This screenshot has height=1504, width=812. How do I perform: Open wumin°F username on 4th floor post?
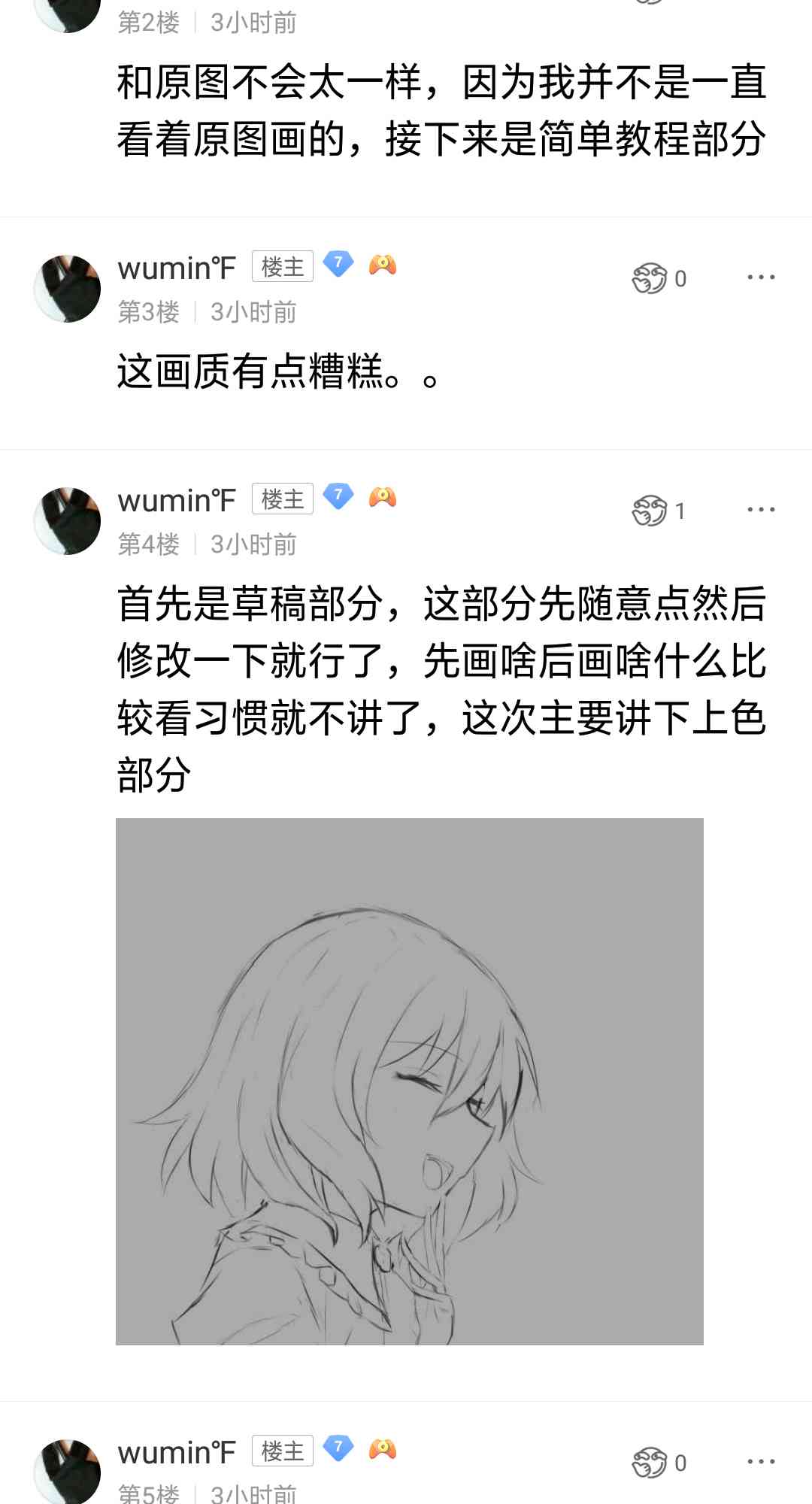[177, 500]
